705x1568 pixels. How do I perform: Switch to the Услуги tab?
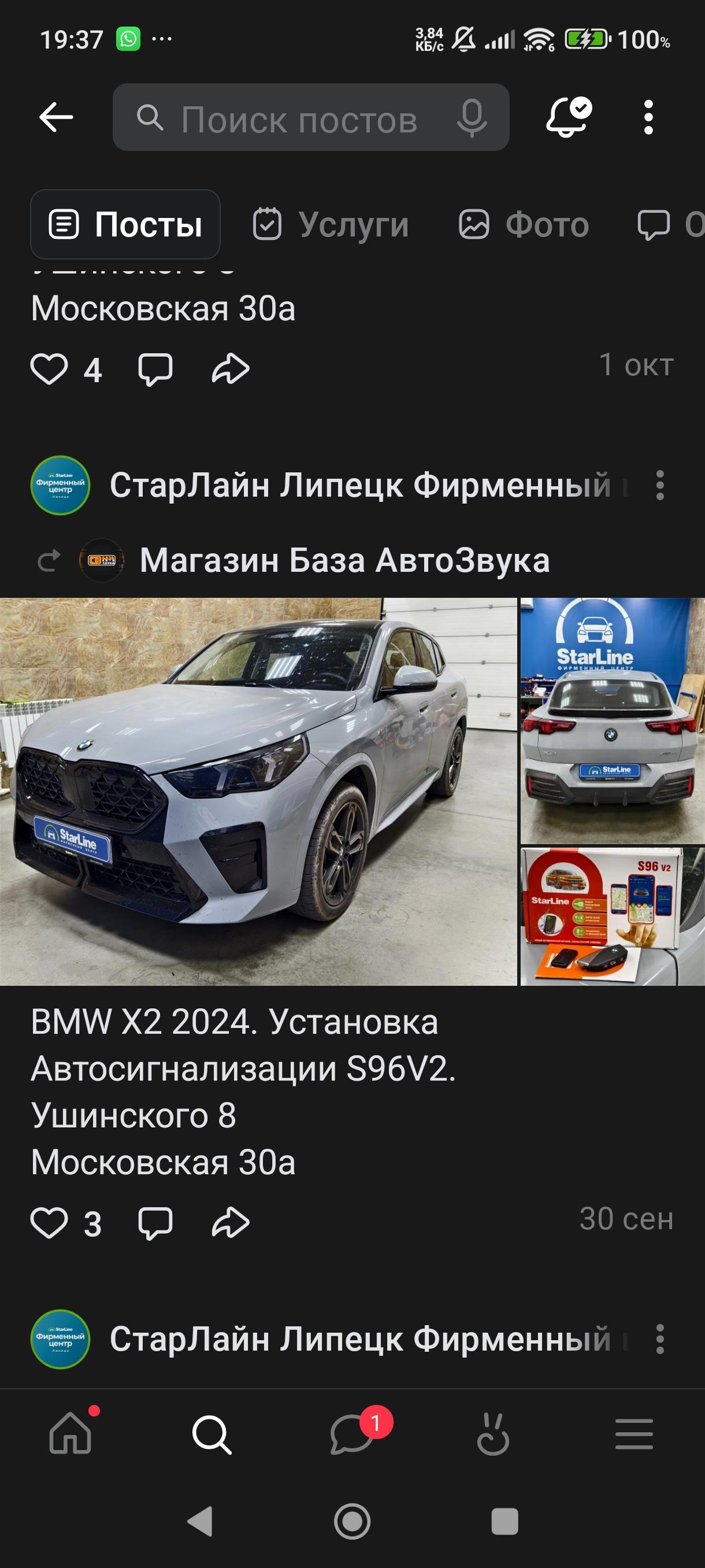(x=331, y=224)
